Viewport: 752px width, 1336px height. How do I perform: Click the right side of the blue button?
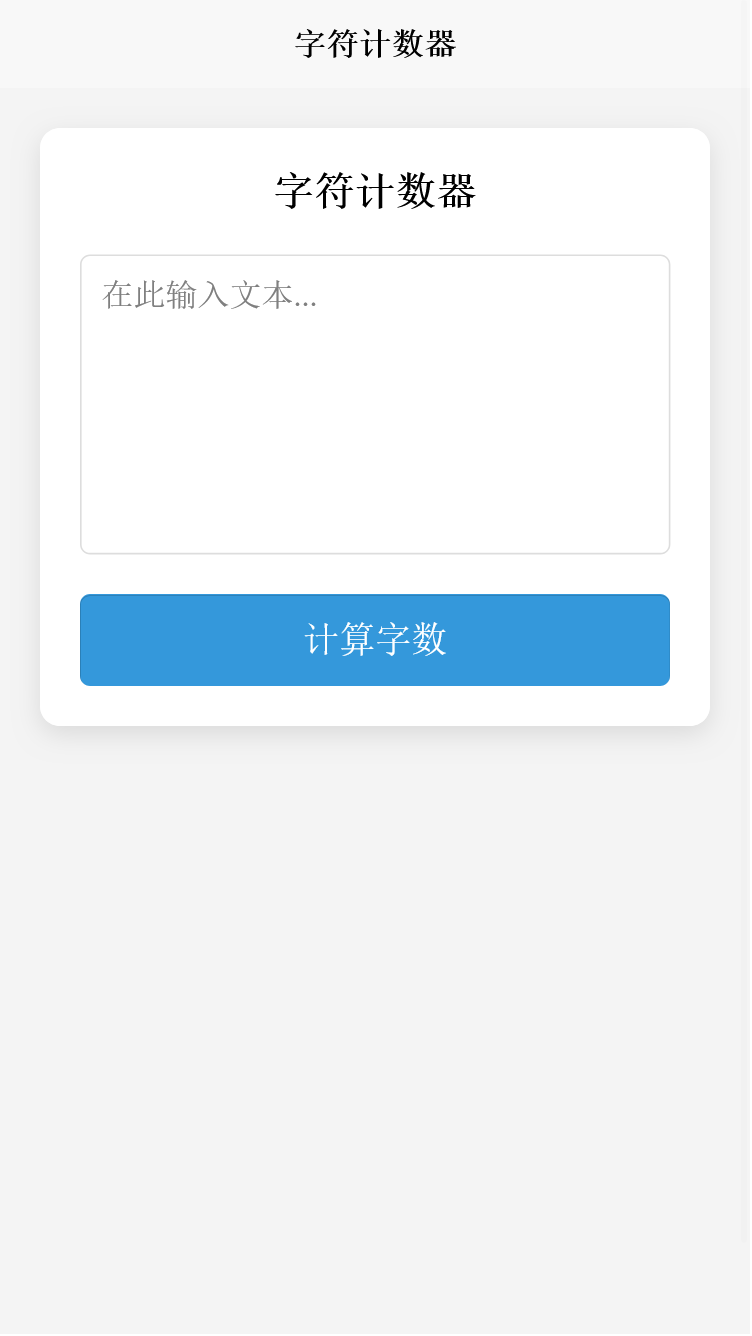640,640
